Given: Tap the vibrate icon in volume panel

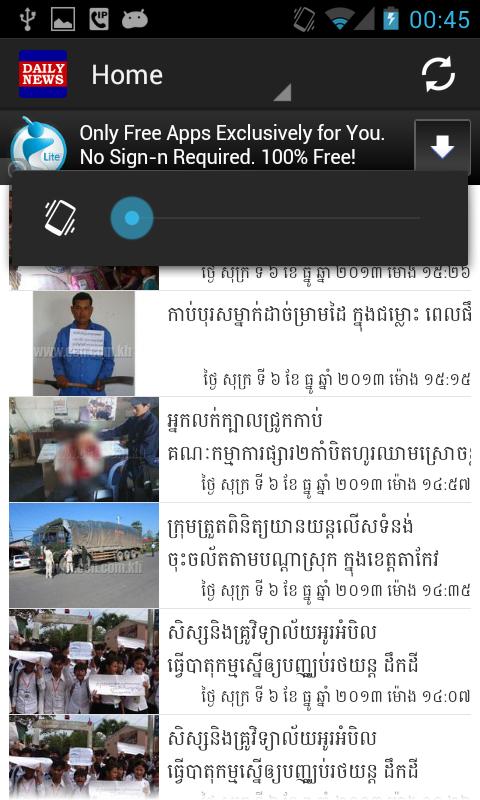Looking at the screenshot, I should (60, 218).
